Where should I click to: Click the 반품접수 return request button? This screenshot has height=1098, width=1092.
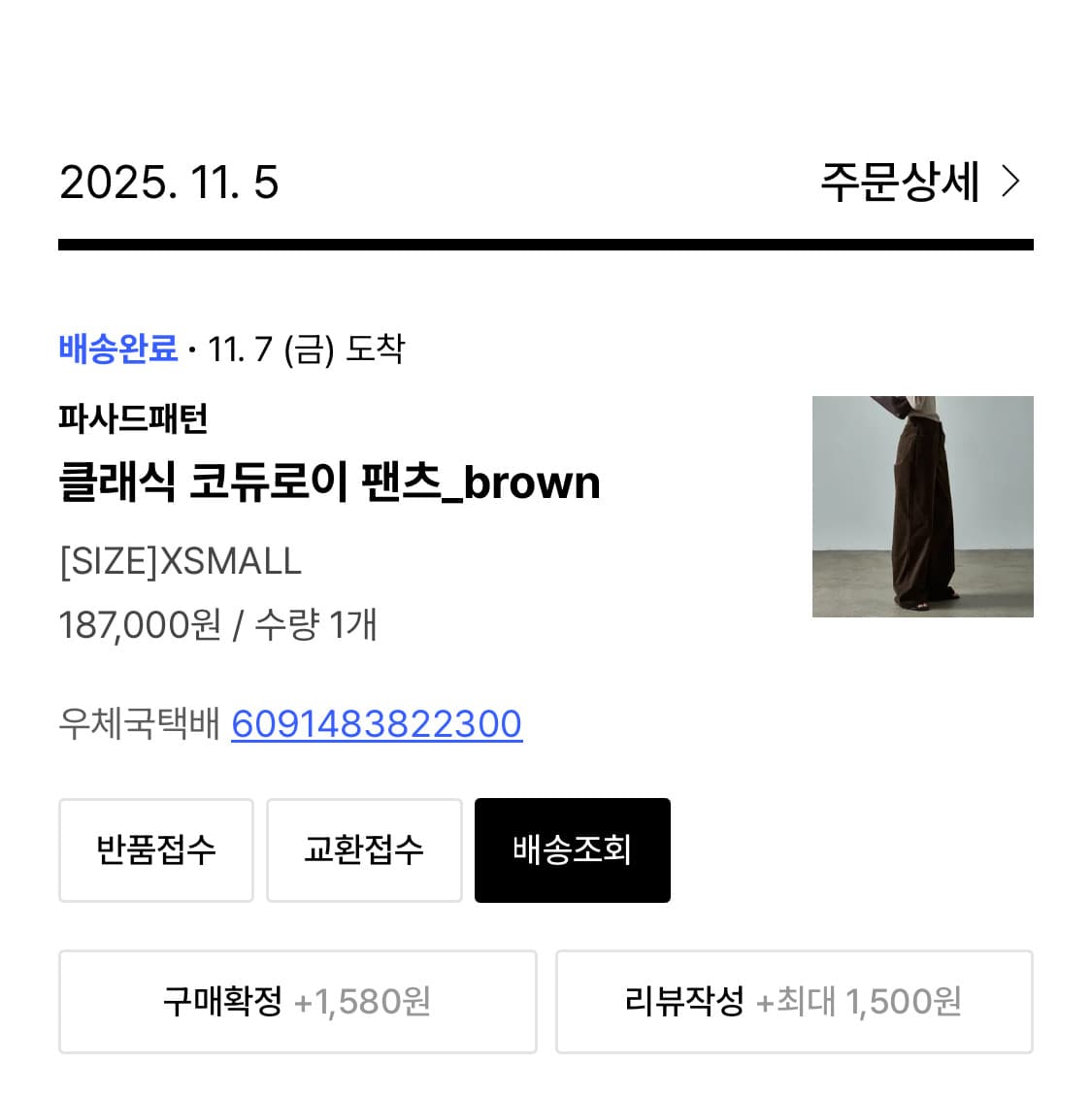155,849
